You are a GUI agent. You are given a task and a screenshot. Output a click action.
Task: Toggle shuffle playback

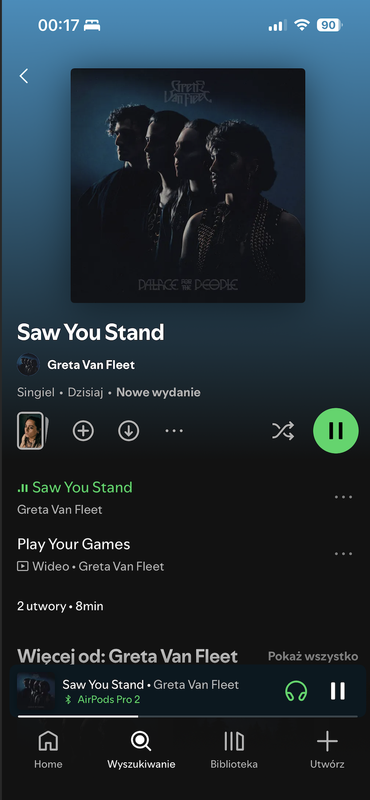click(283, 431)
